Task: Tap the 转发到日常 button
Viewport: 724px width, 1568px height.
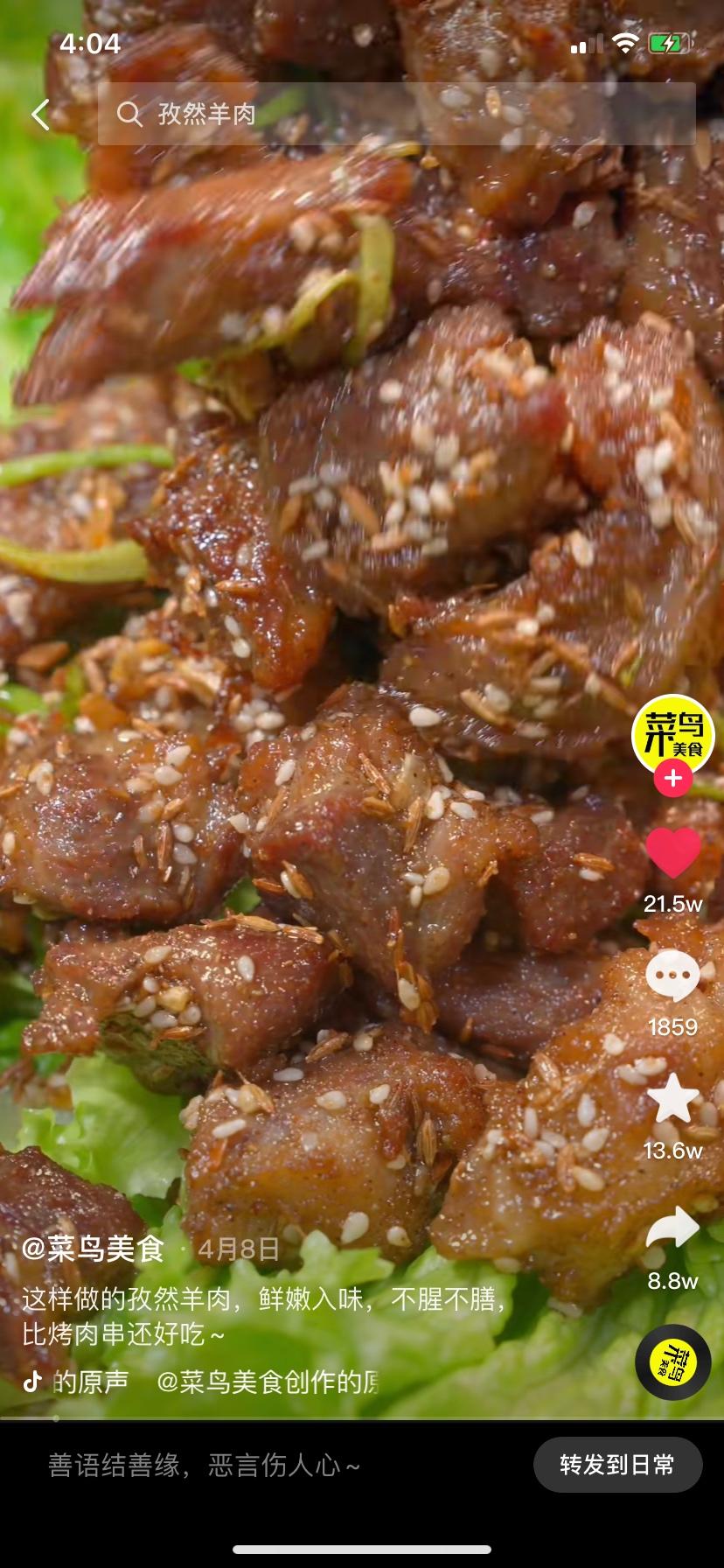Action: click(617, 1465)
